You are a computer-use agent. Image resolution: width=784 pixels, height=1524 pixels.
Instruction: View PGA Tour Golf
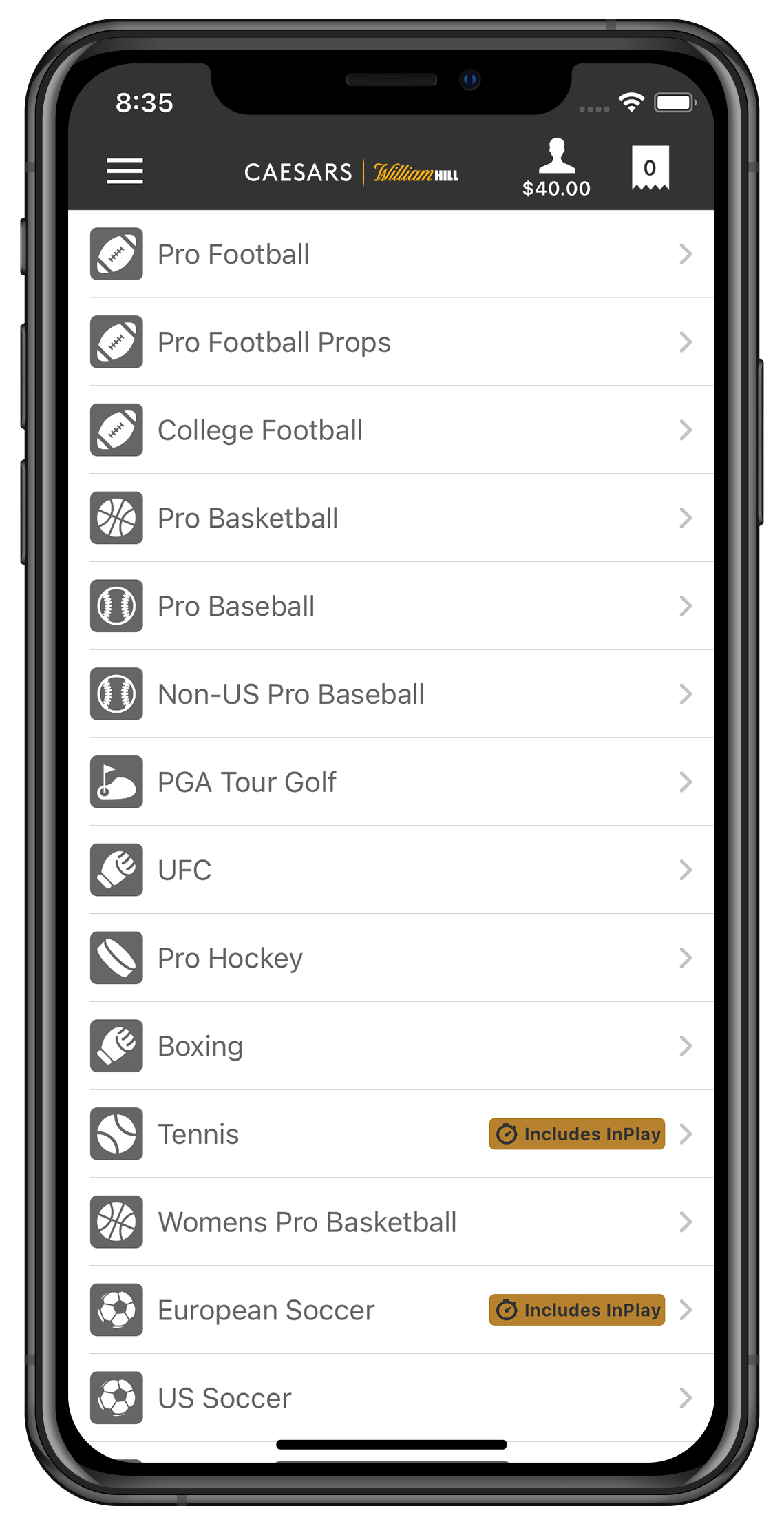[391, 782]
